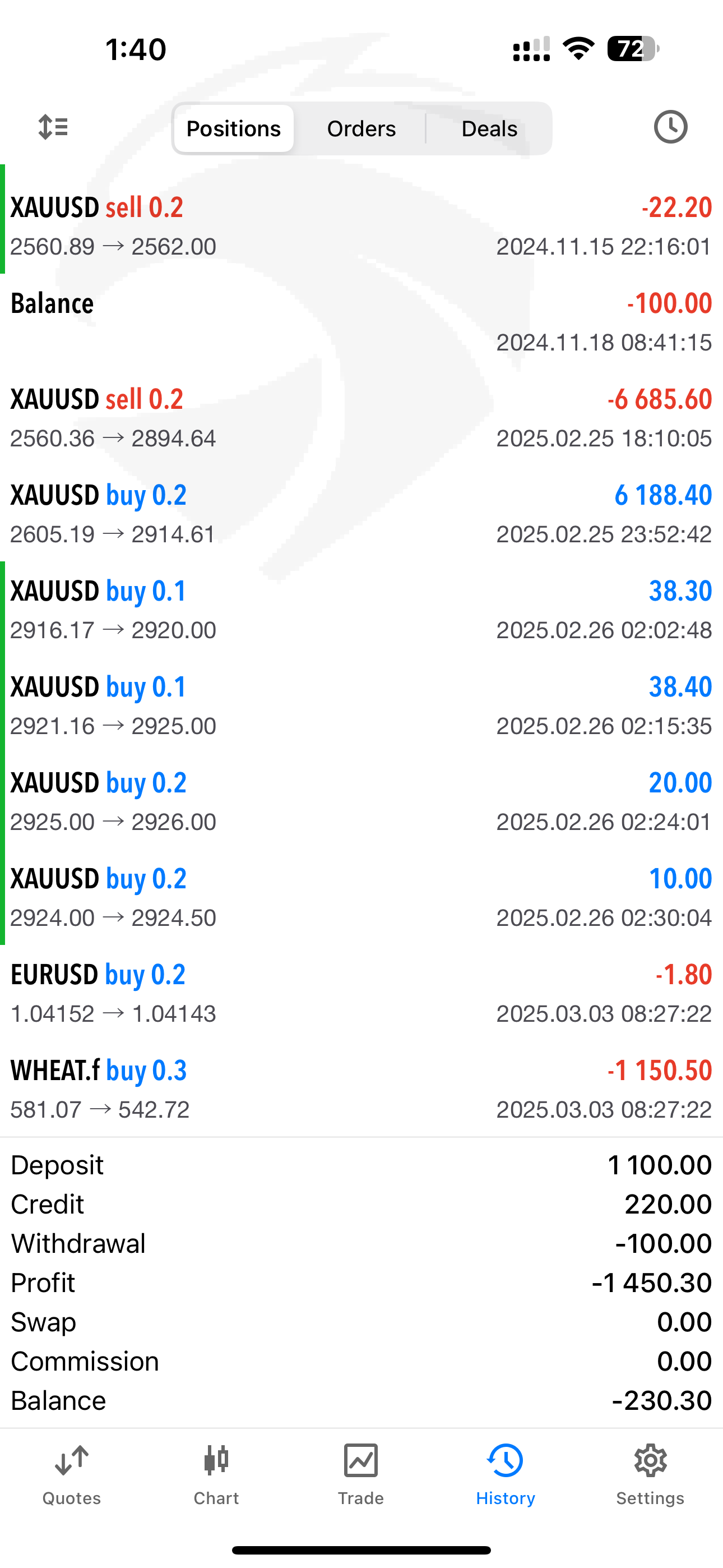Expand the XAUUSD sell position losing -6 685.60
The height and width of the screenshot is (1568, 723).
pos(361,418)
